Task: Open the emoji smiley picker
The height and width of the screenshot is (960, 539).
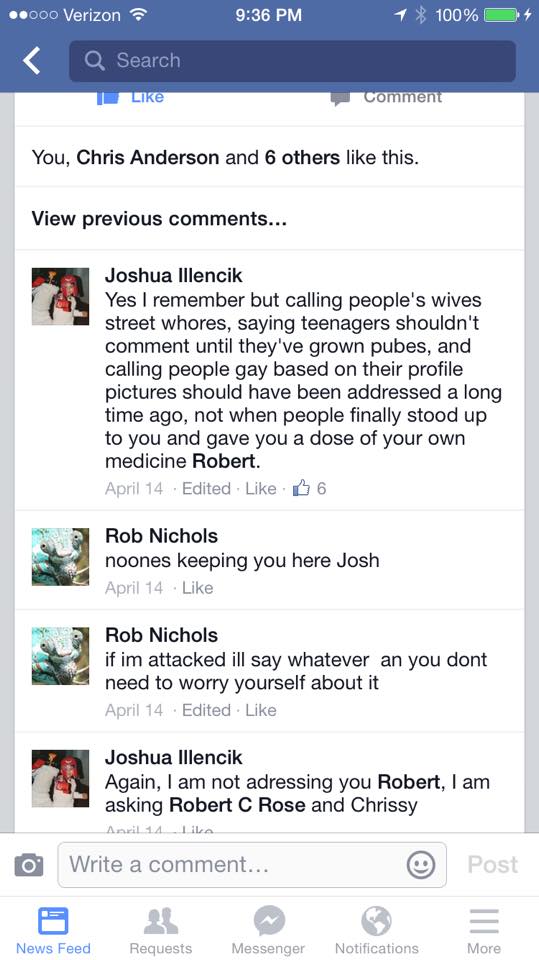Action: click(x=421, y=865)
